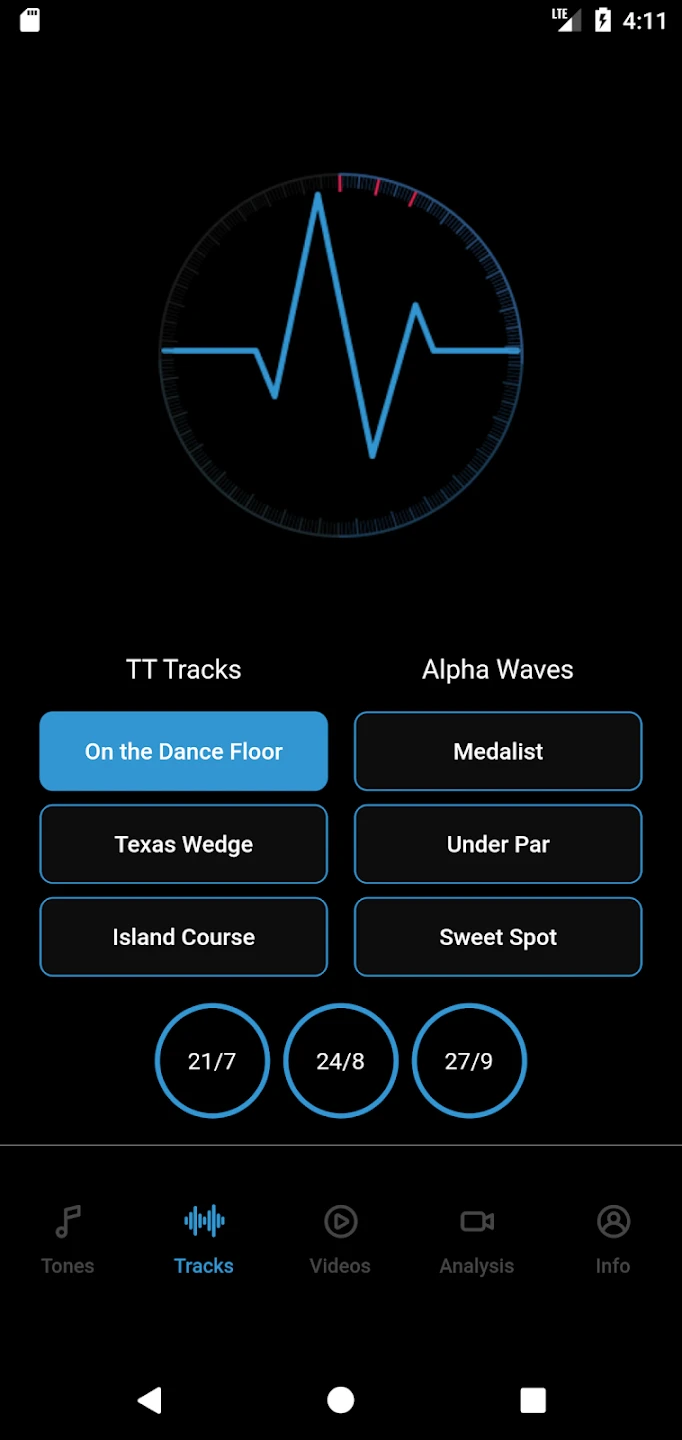Select the 21/7 tempo circle
Viewport: 682px width, 1440px height.
(212, 1061)
